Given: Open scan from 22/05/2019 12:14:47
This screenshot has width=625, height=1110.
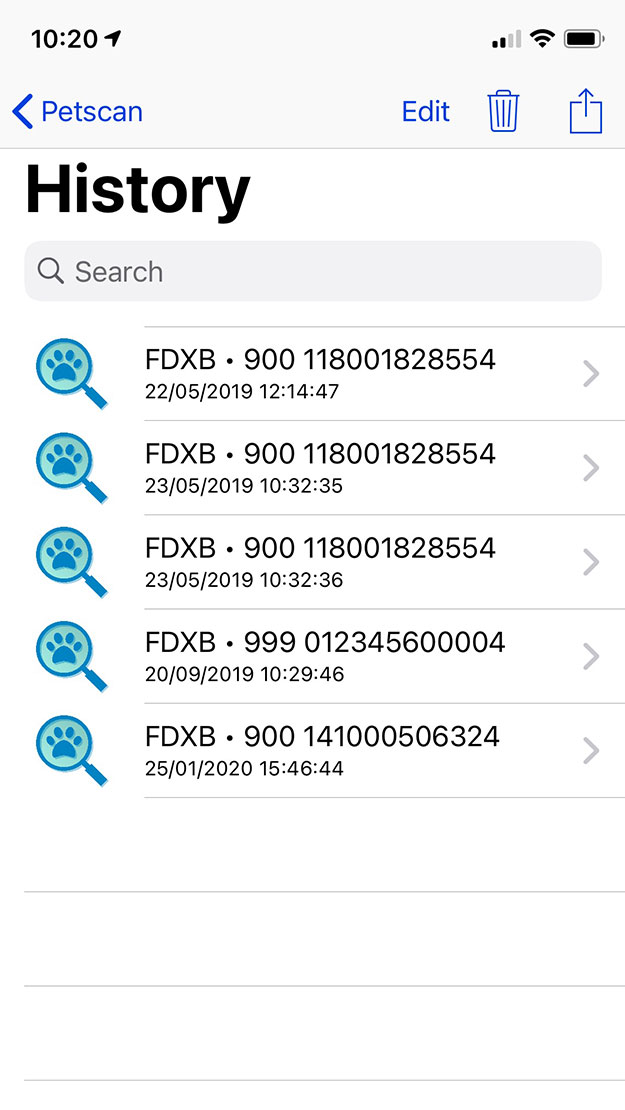Looking at the screenshot, I should [x=313, y=374].
